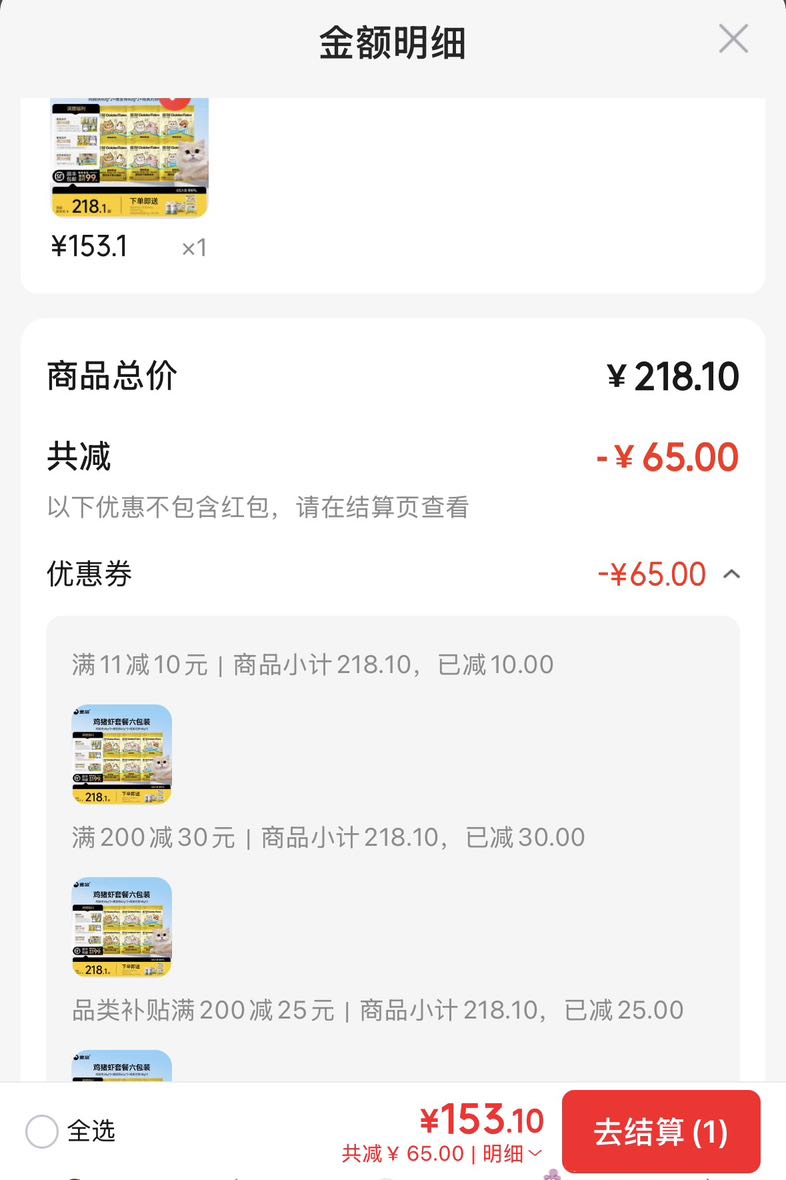
Task: Tick the 全选 select-all checkbox
Action: pyautogui.click(x=41, y=1132)
